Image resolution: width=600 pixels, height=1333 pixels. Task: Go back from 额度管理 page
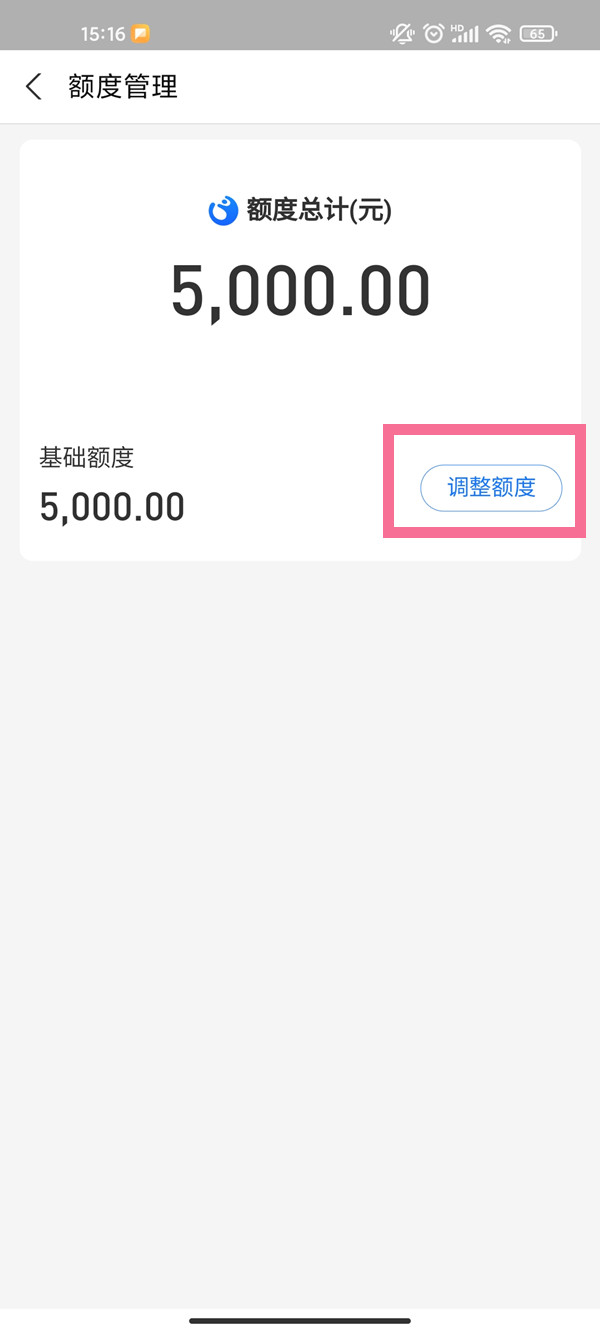tap(34, 86)
